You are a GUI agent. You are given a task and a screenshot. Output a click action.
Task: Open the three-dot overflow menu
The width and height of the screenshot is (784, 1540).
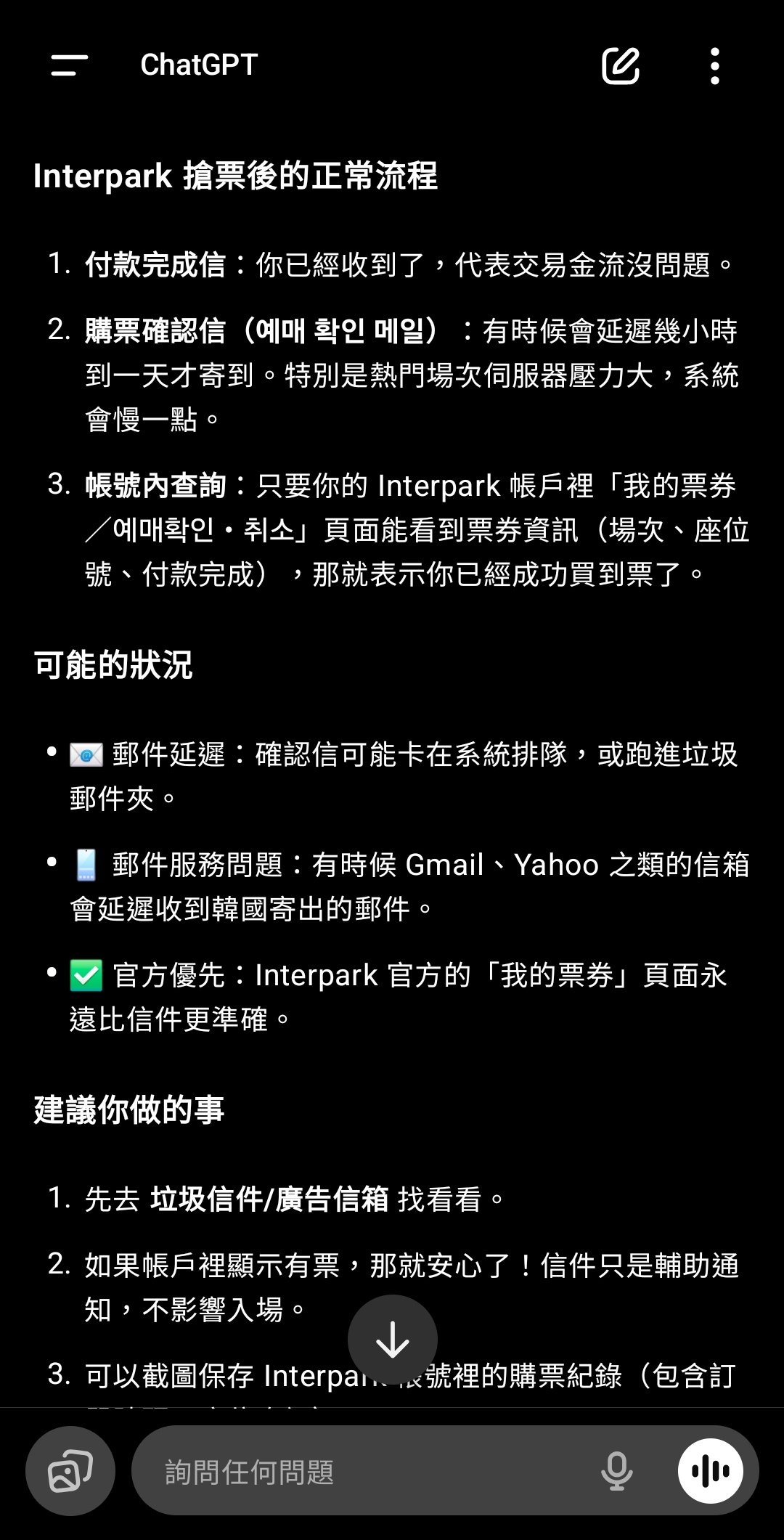point(715,66)
